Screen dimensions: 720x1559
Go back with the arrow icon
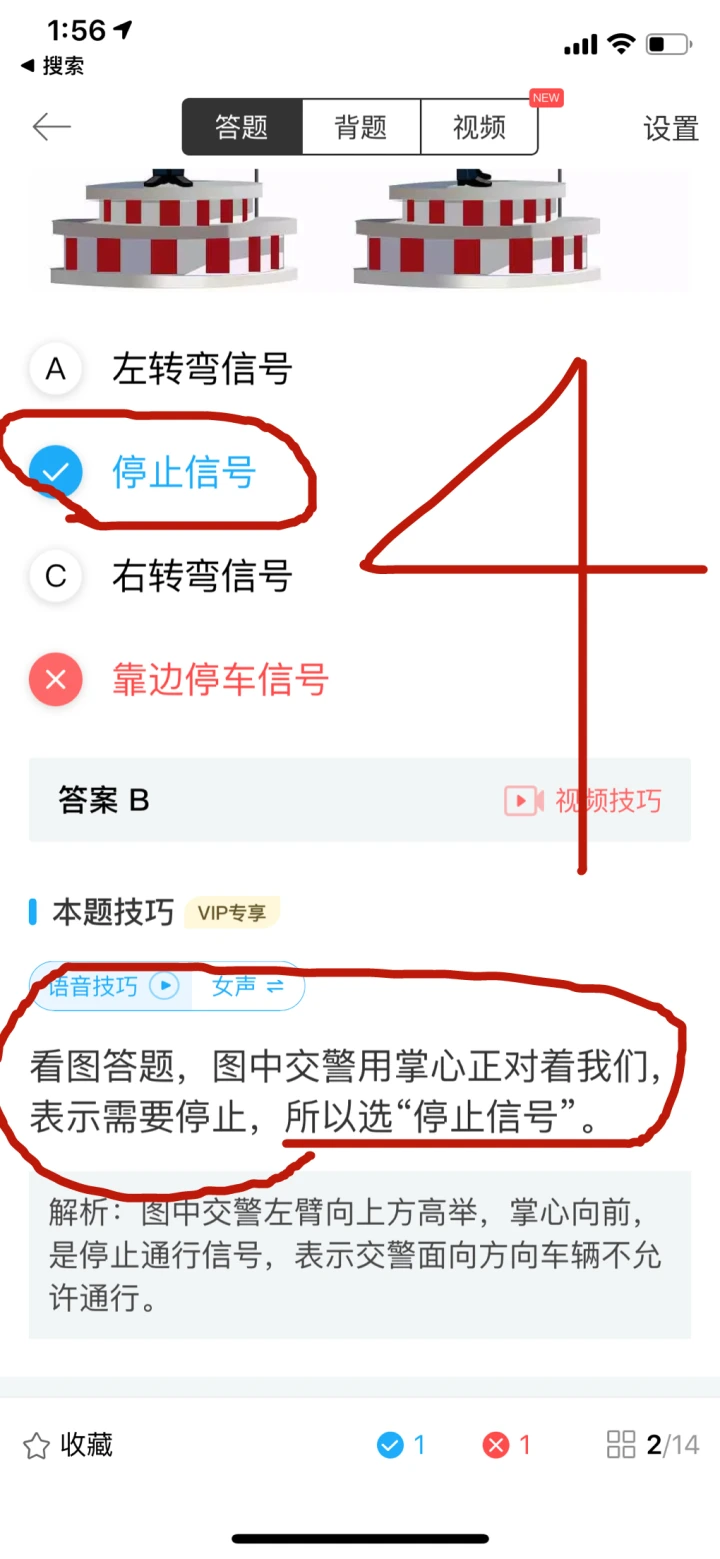[x=51, y=127]
